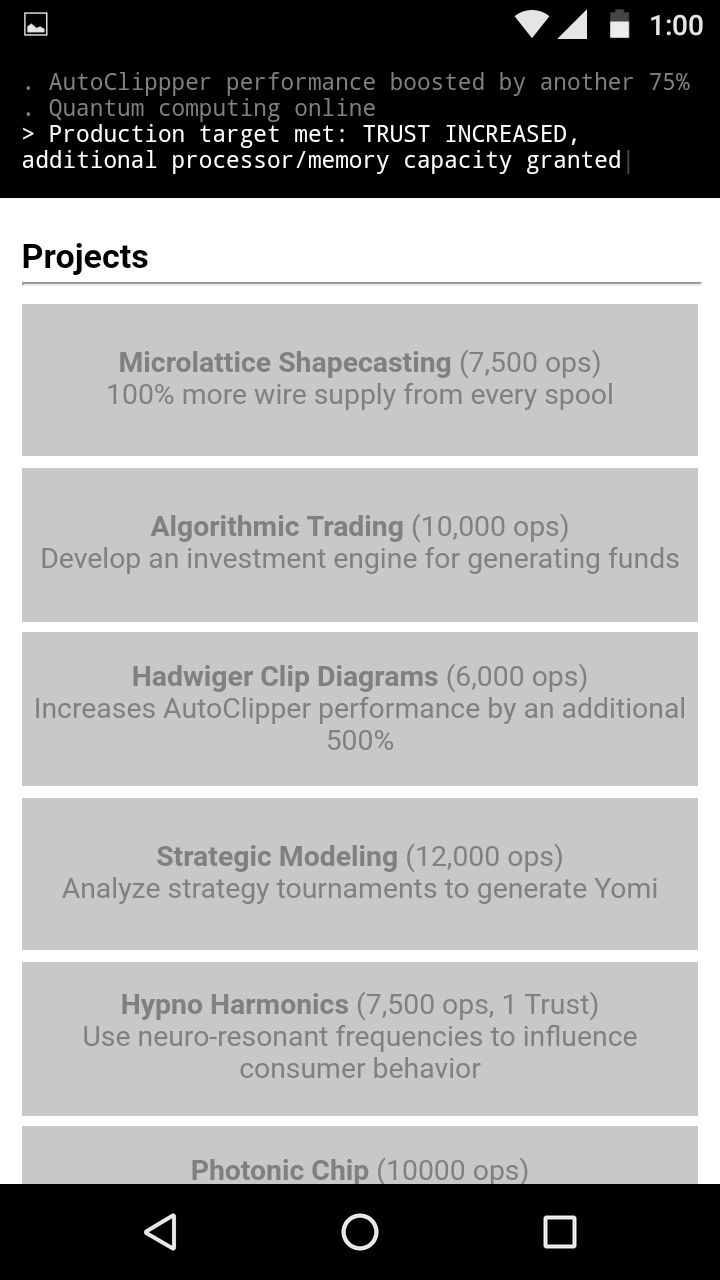Activate the Strategic Modeling project
The width and height of the screenshot is (720, 1280).
360,873
